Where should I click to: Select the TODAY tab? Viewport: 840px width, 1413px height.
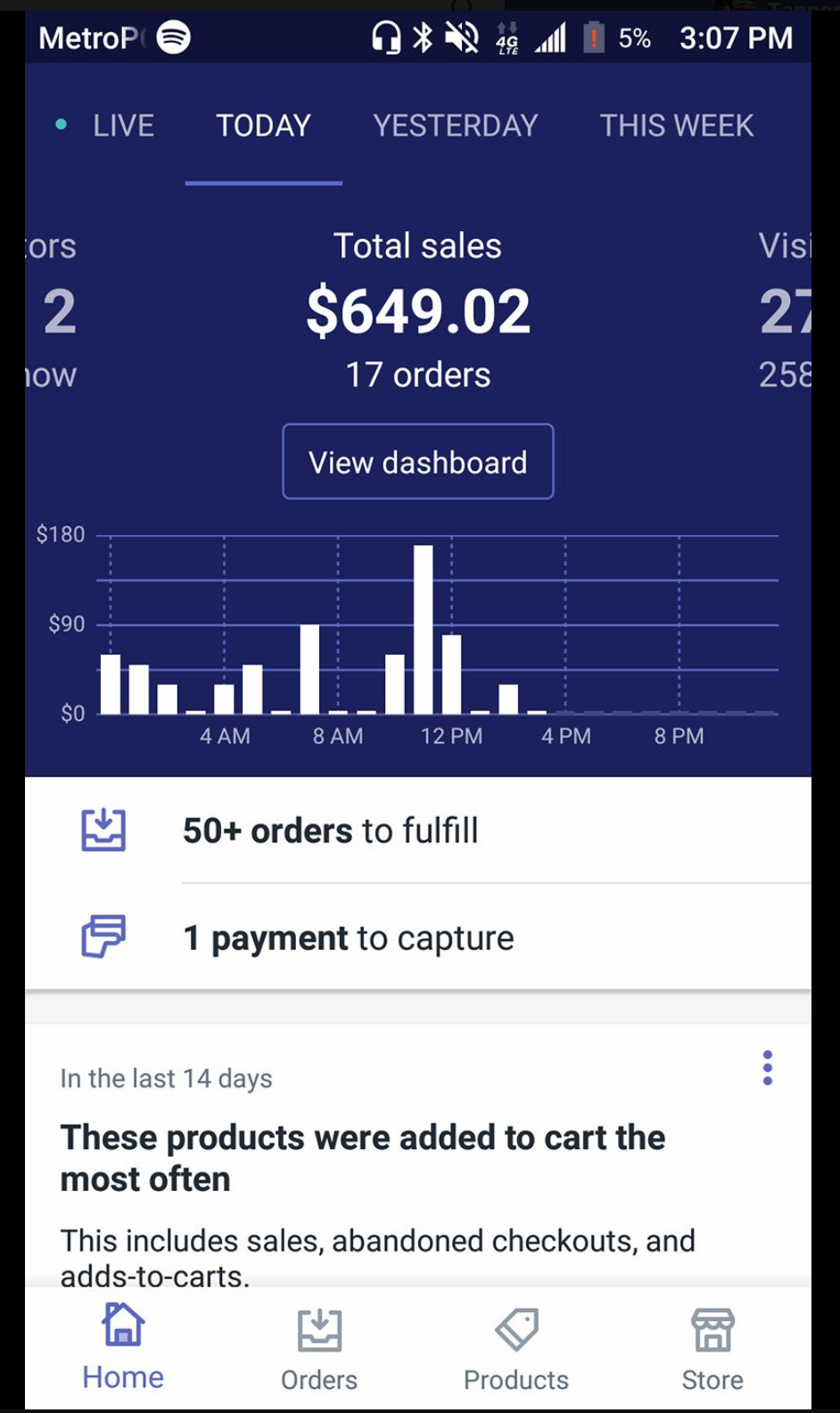264,126
